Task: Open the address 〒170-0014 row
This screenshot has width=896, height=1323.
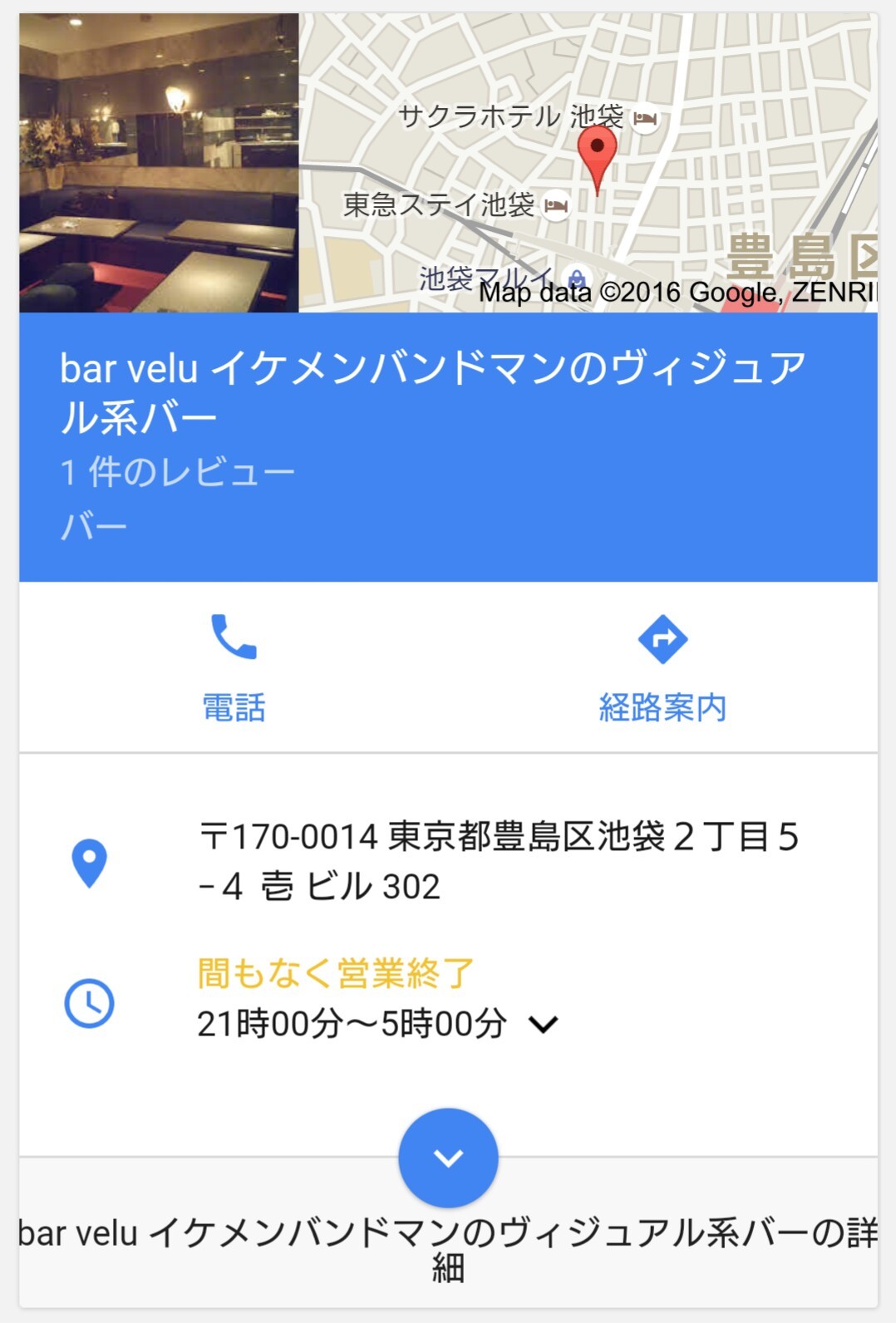Action: [x=497, y=861]
